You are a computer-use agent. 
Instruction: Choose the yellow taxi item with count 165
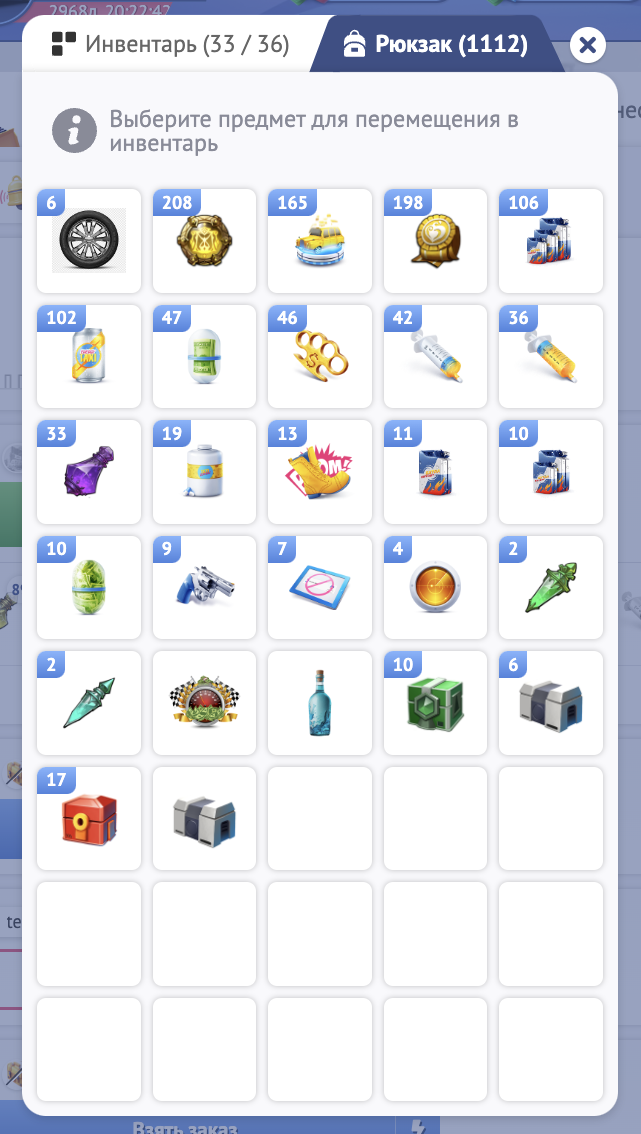(x=320, y=241)
